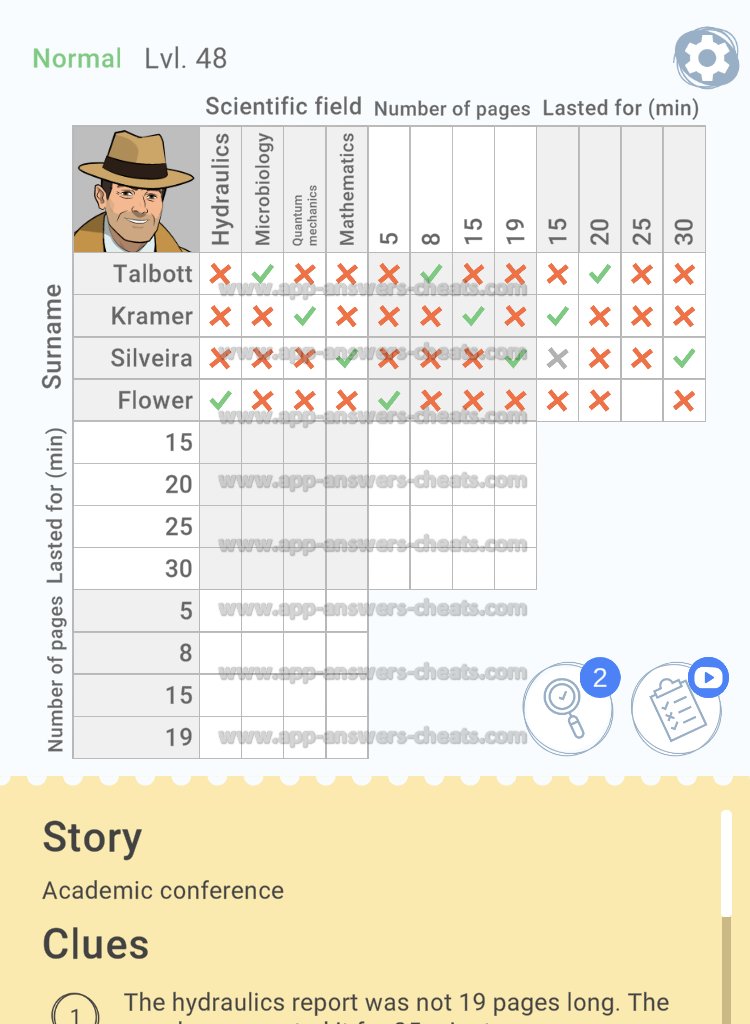Tap the grey cross in Silveira 15-minute cell
The width and height of the screenshot is (750, 1024).
[558, 358]
